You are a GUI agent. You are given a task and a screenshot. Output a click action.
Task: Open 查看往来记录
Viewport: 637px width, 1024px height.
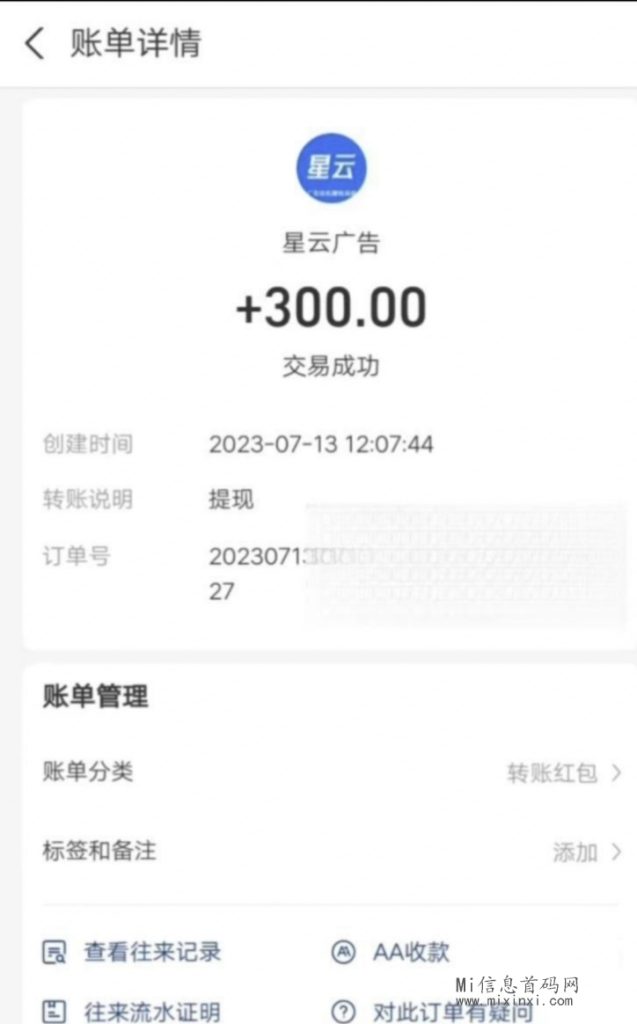tap(134, 952)
